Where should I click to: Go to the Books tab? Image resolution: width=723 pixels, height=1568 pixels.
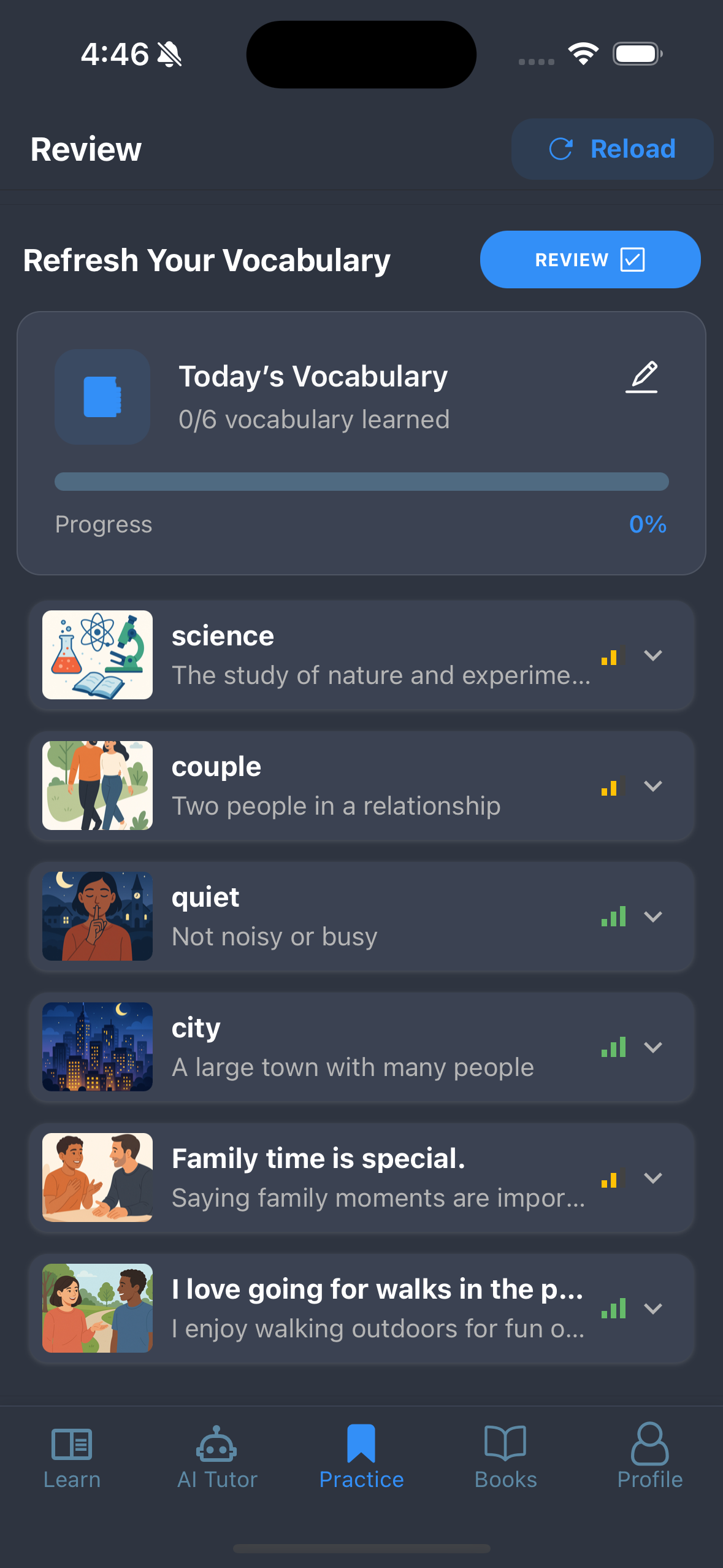click(x=505, y=1456)
